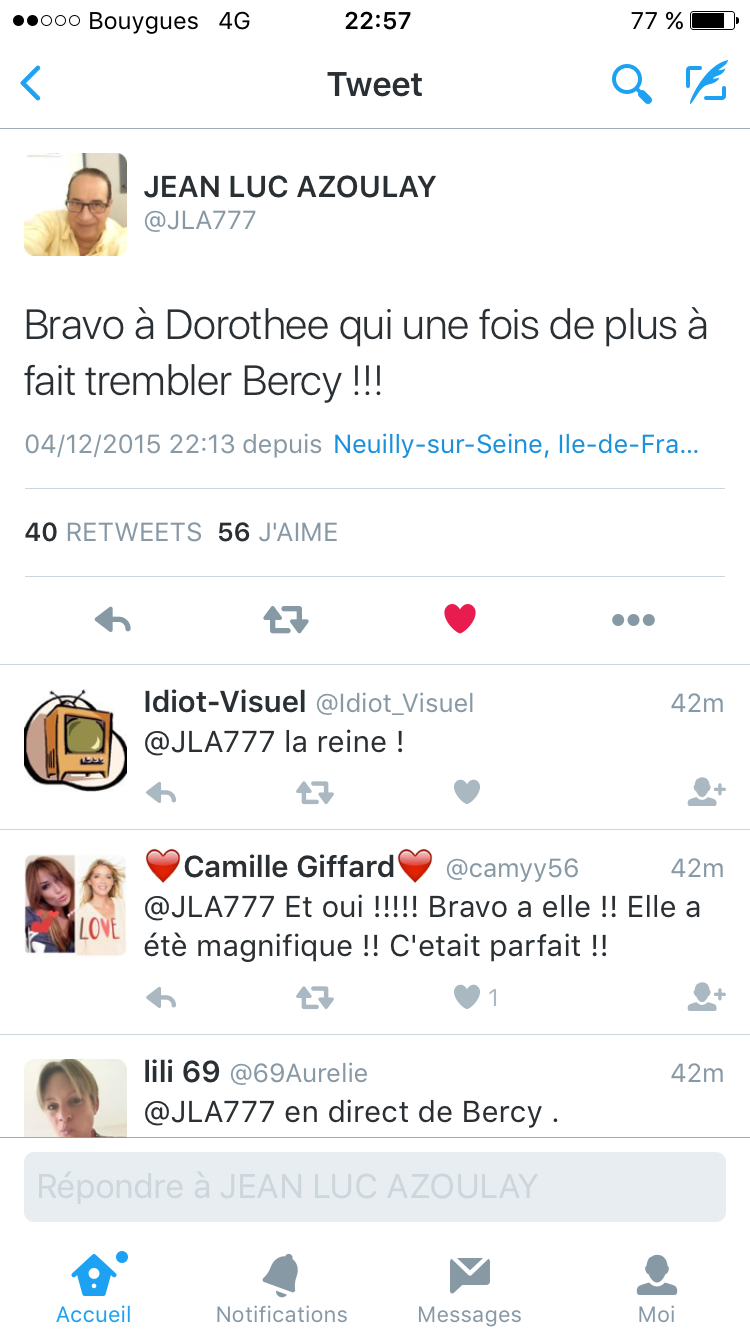Image resolution: width=750 pixels, height=1334 pixels.
Task: Reply to Camille Giffard's tweet
Action: pos(161,997)
